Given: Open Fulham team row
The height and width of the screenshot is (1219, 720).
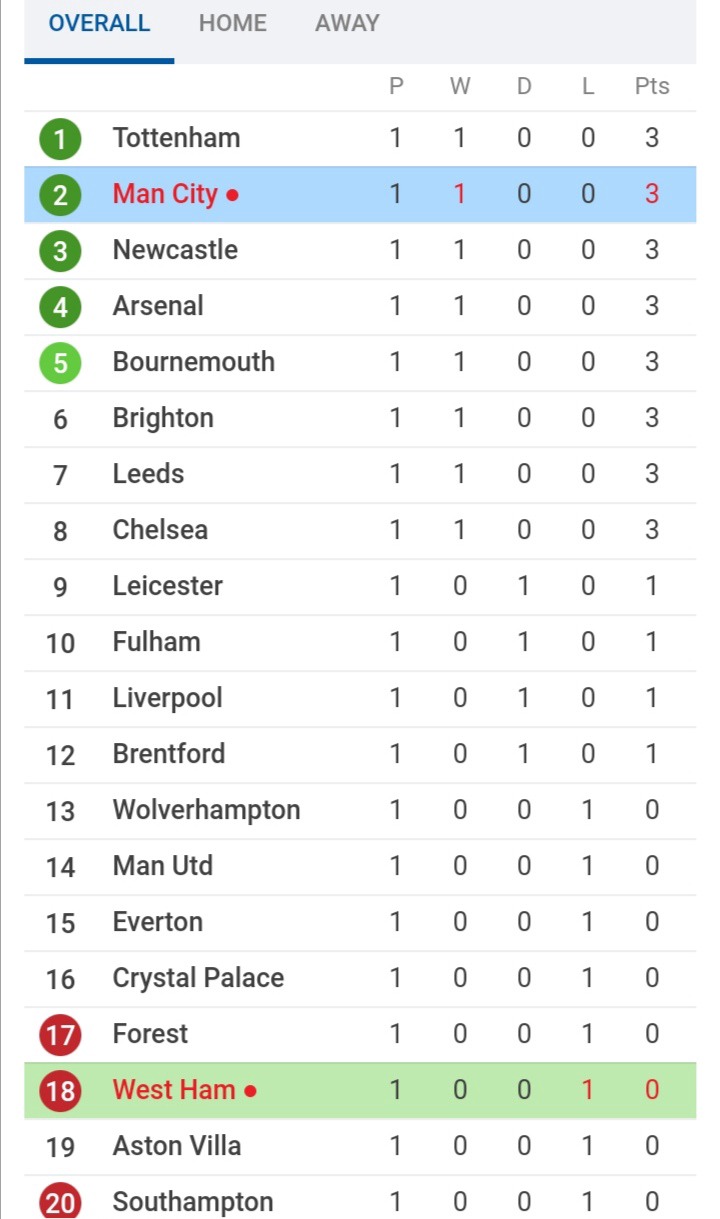Looking at the screenshot, I should (360, 642).
